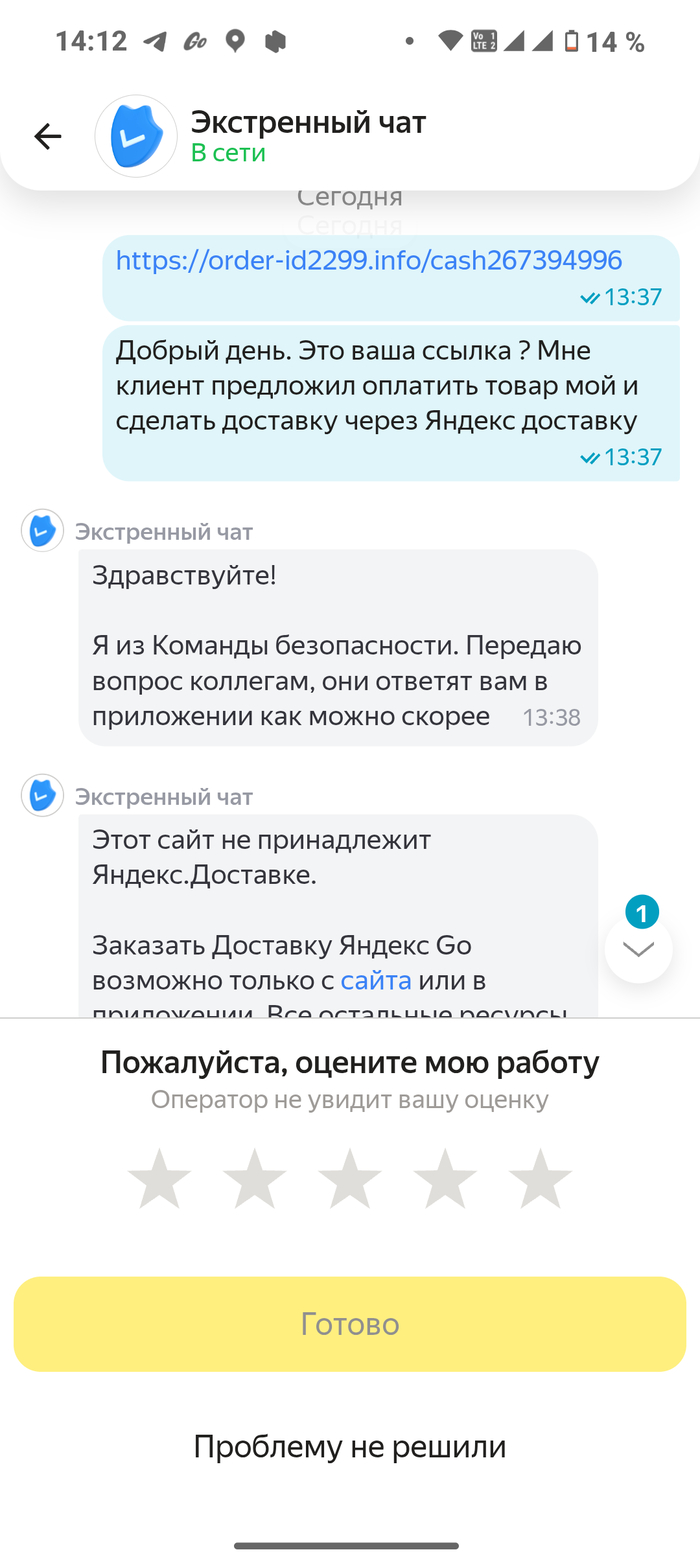Rate the operator one star
The height and width of the screenshot is (1563, 700).
coord(160,1179)
